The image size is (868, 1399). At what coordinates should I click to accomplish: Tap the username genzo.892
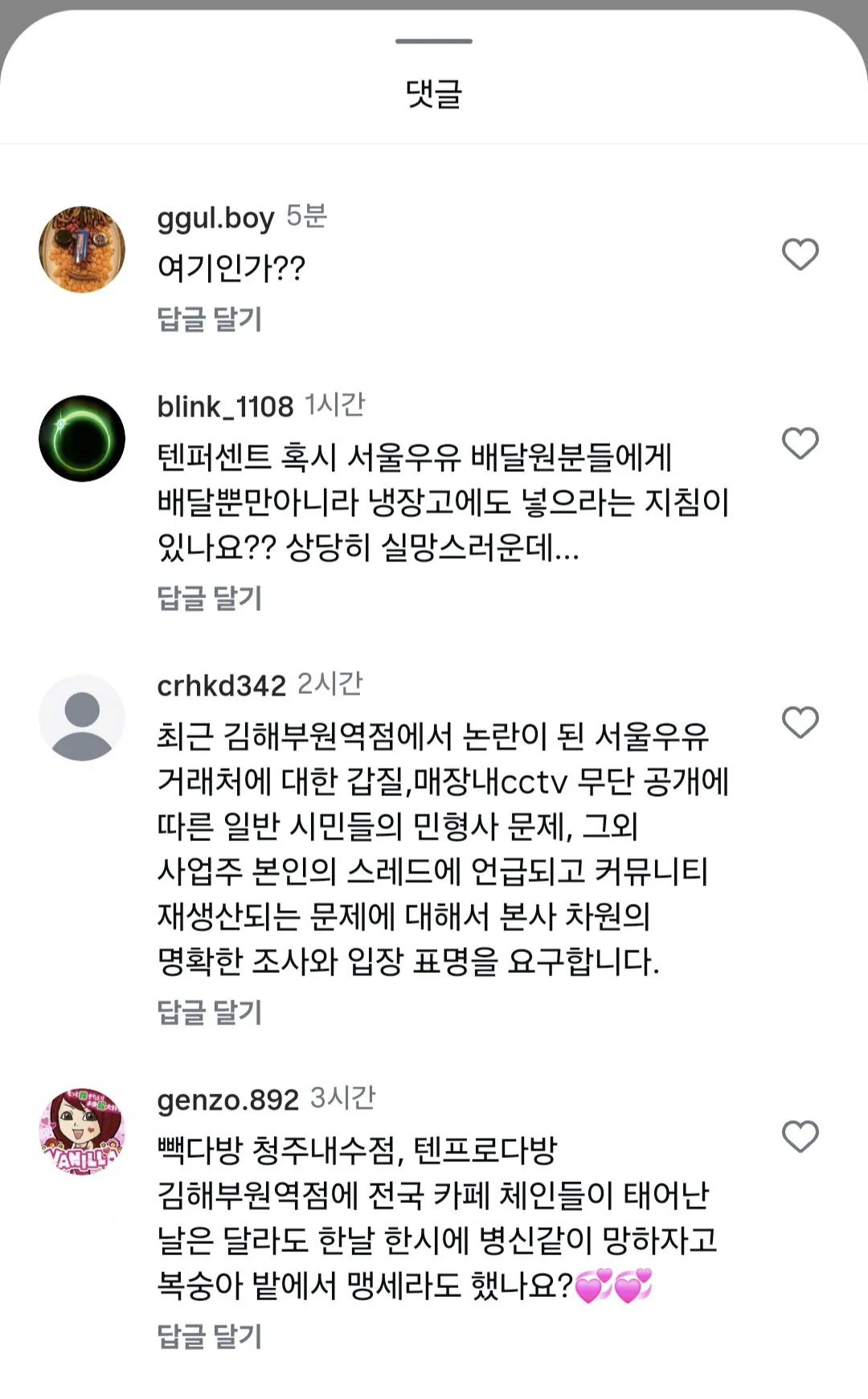(227, 1100)
